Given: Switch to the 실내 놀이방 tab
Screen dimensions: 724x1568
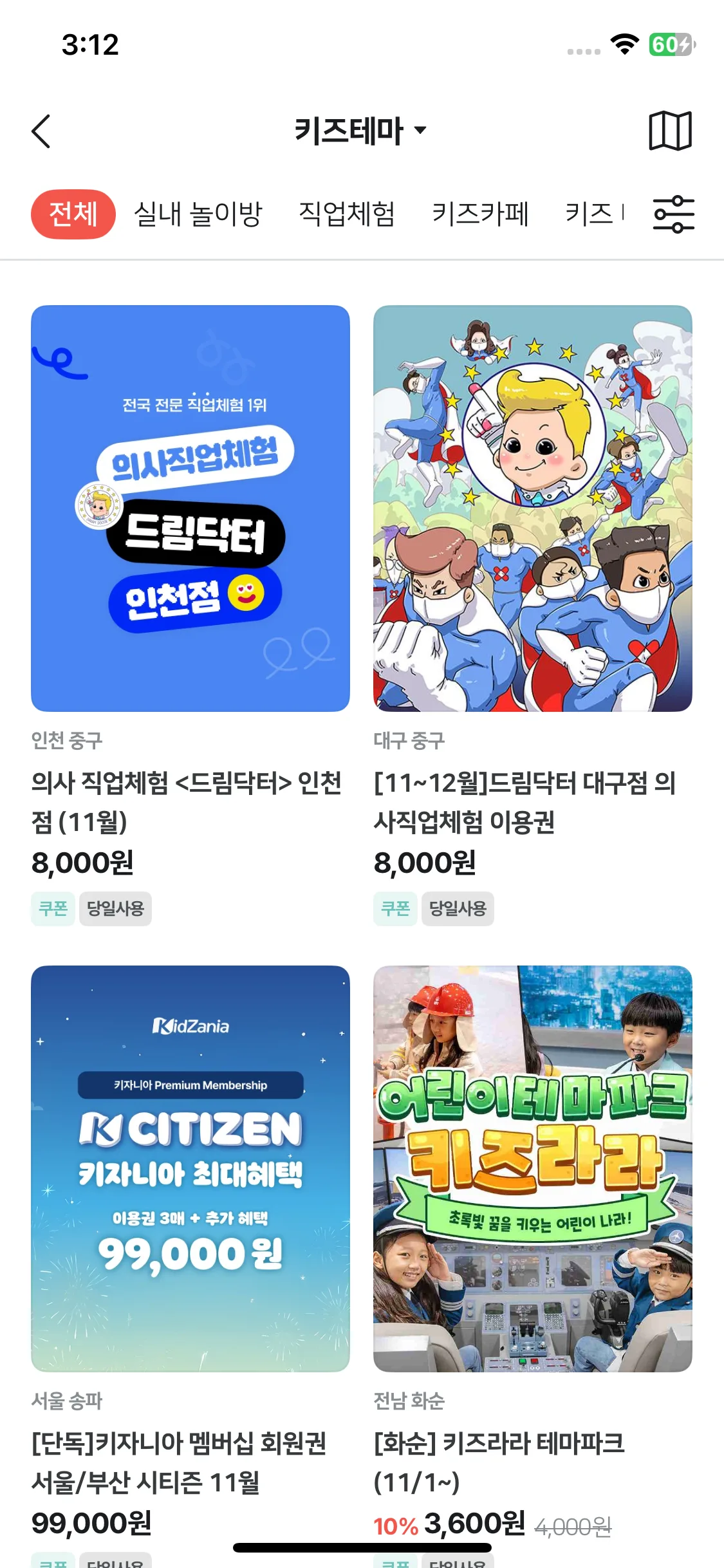Looking at the screenshot, I should click(x=198, y=214).
